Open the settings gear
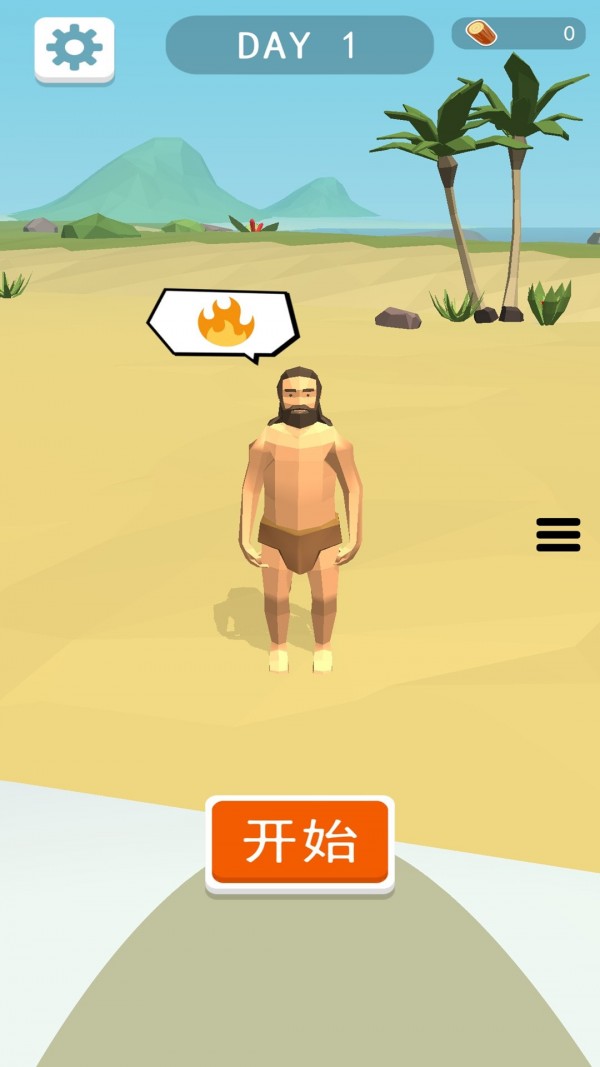Viewport: 600px width, 1067px height. point(74,47)
